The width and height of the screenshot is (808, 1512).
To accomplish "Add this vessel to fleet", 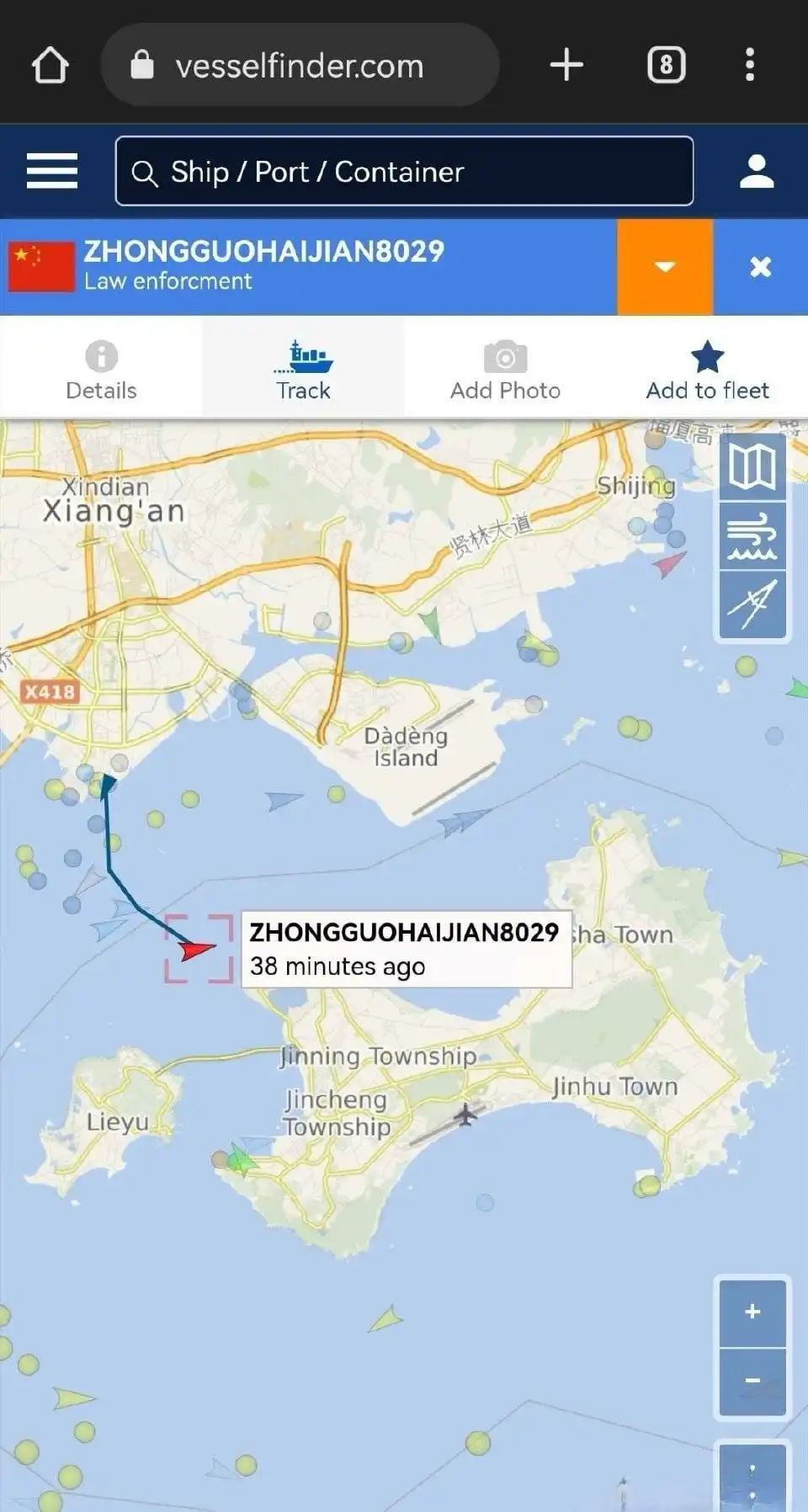I will [707, 369].
